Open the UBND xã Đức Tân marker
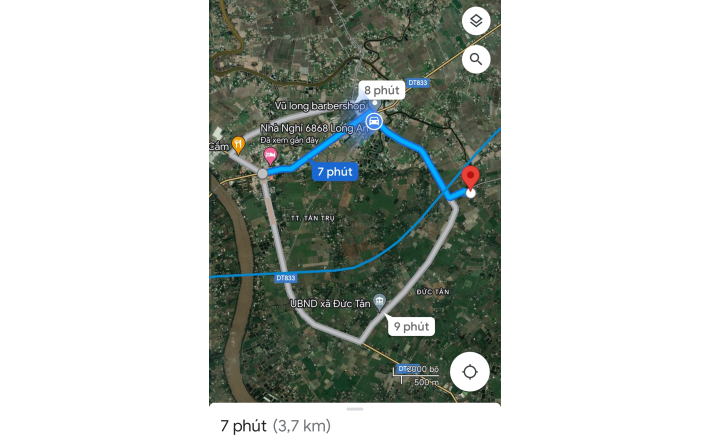Image resolution: width=710 pixels, height=440 pixels. pyautogui.click(x=380, y=301)
